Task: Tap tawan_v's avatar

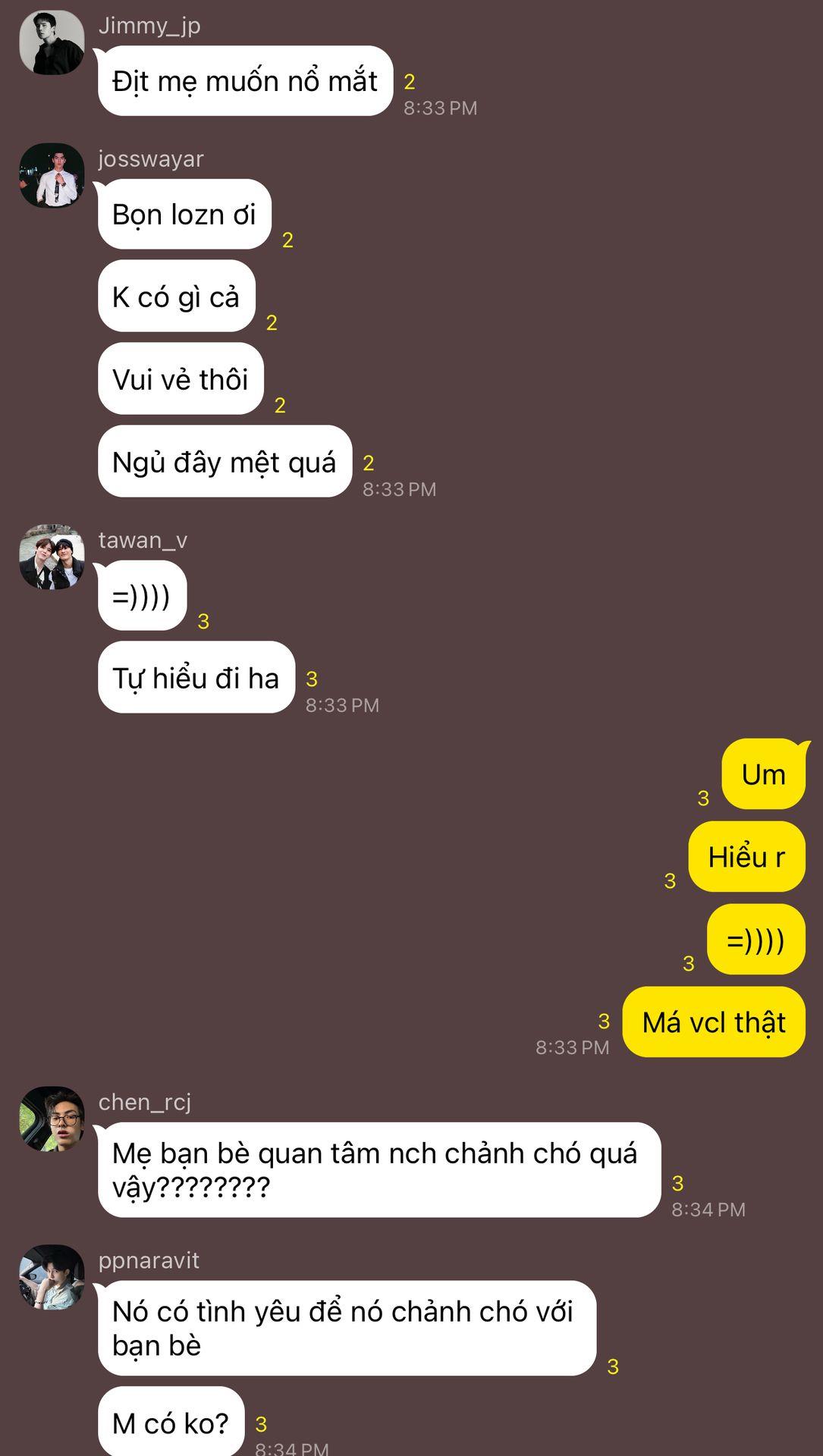Action: coord(52,557)
